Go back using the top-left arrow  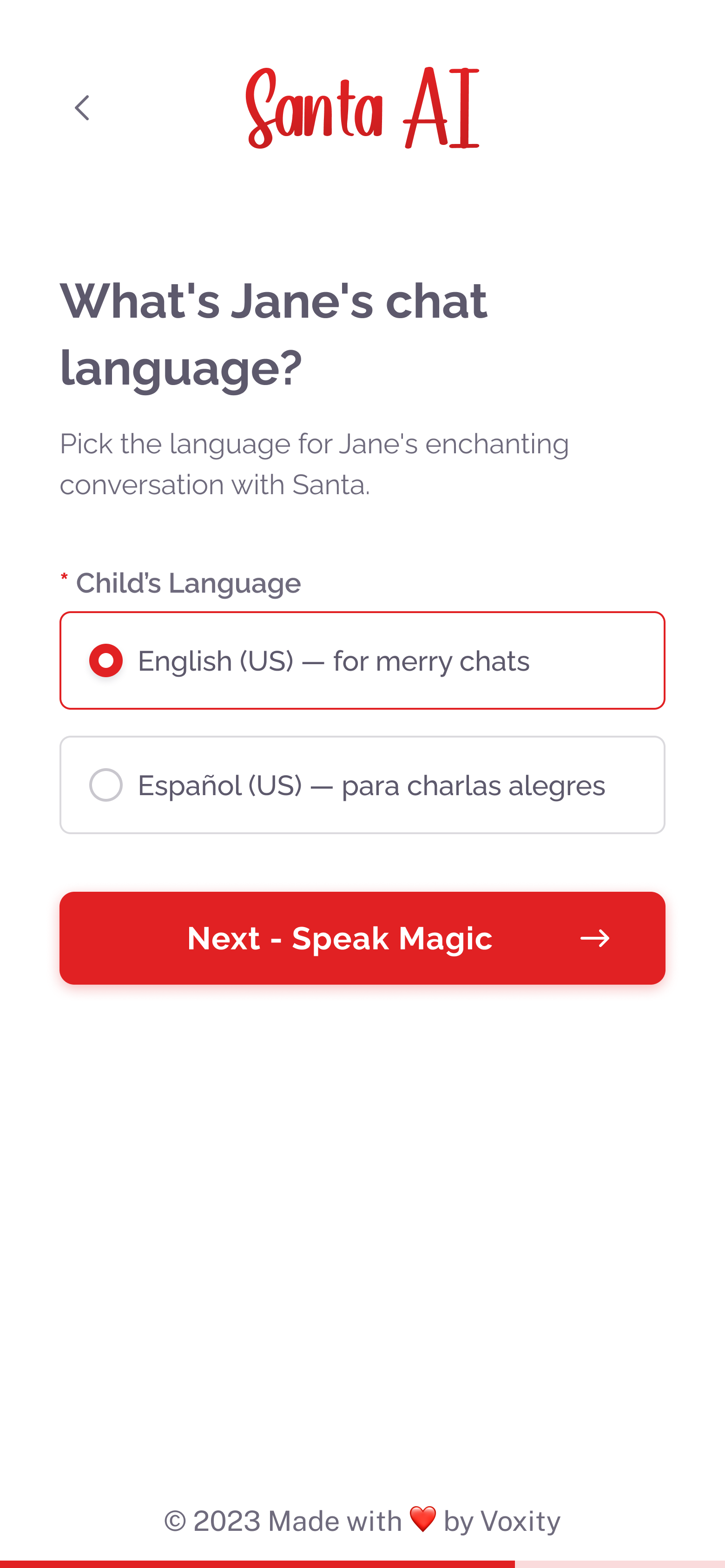click(82, 108)
